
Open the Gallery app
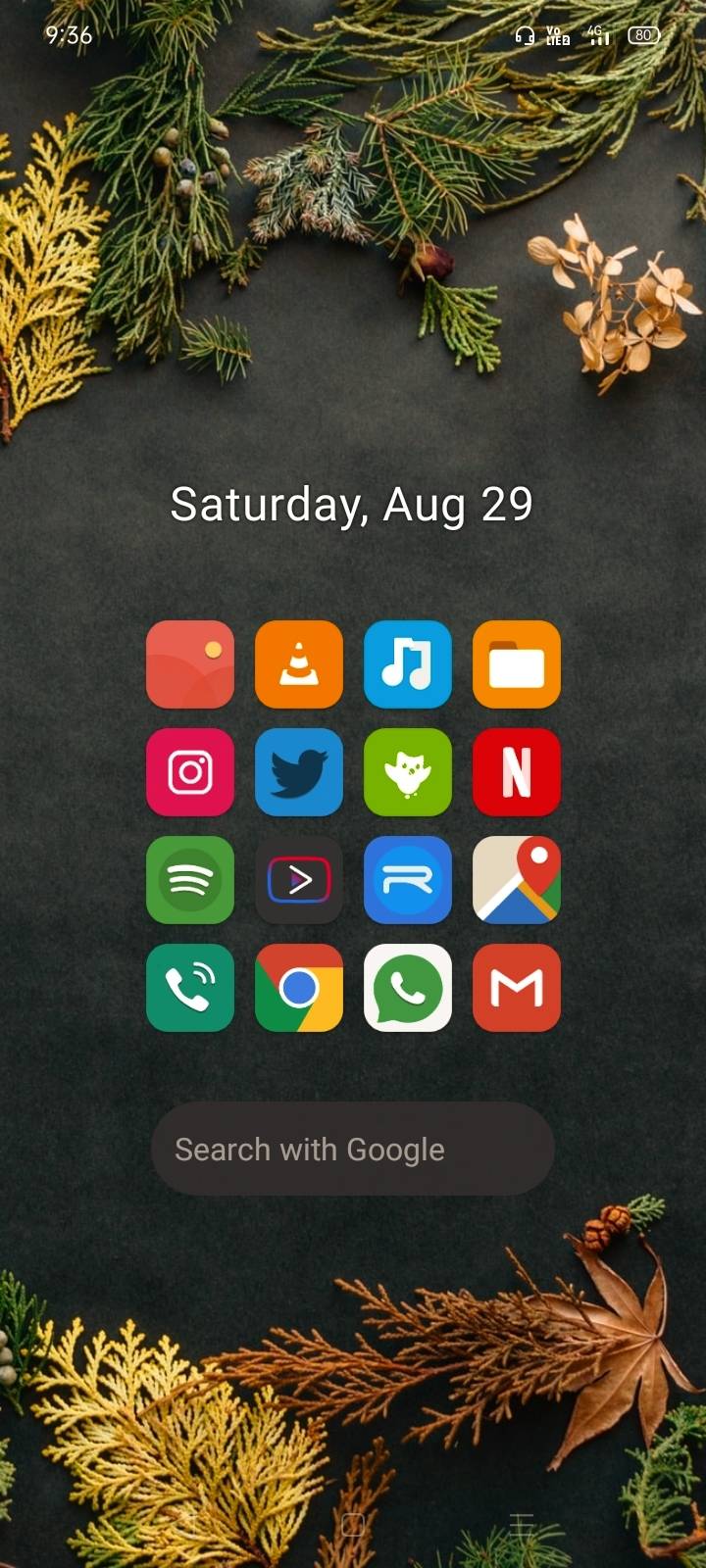point(190,664)
